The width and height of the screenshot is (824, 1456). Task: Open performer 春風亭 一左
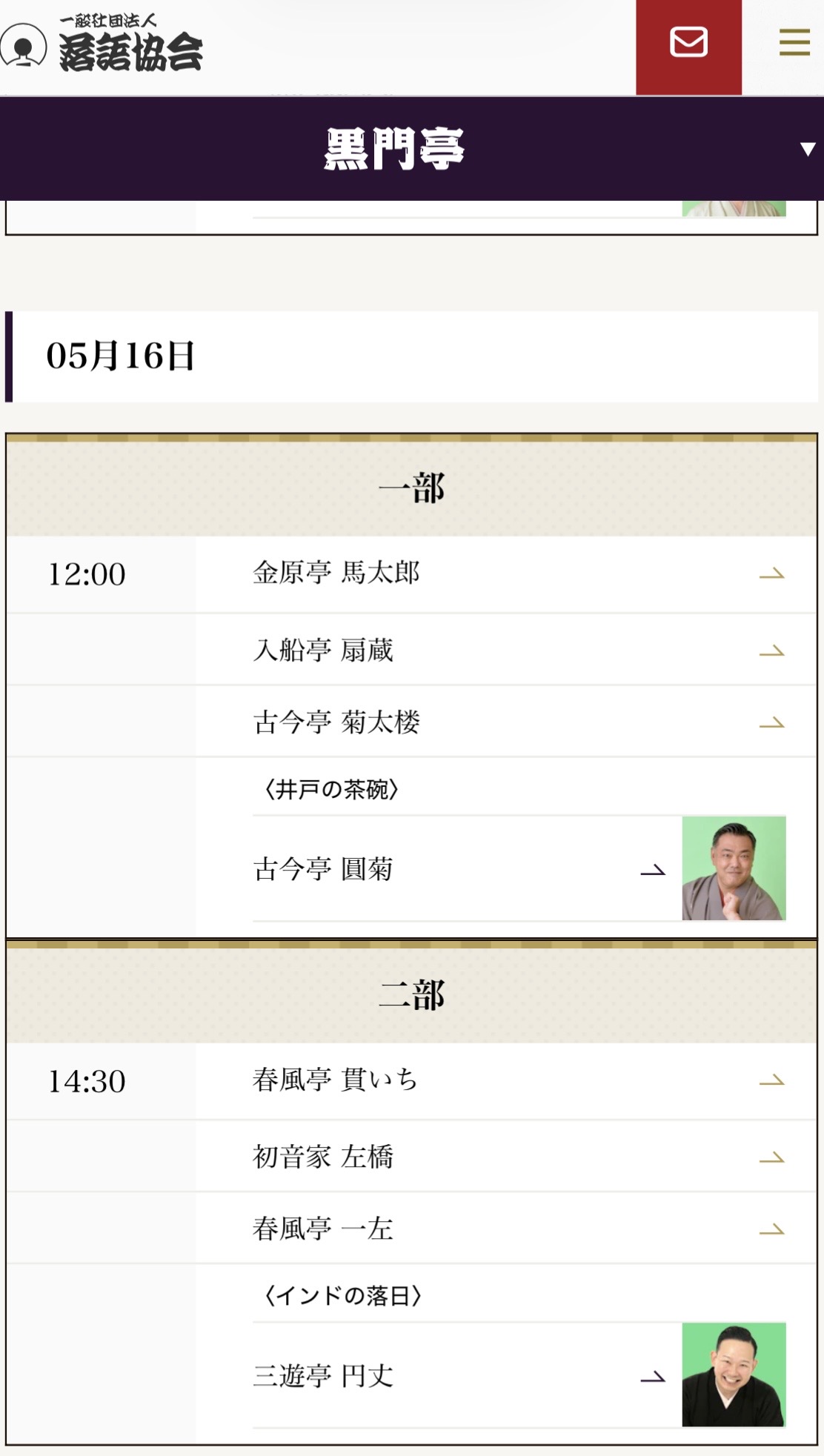pos(505,1229)
